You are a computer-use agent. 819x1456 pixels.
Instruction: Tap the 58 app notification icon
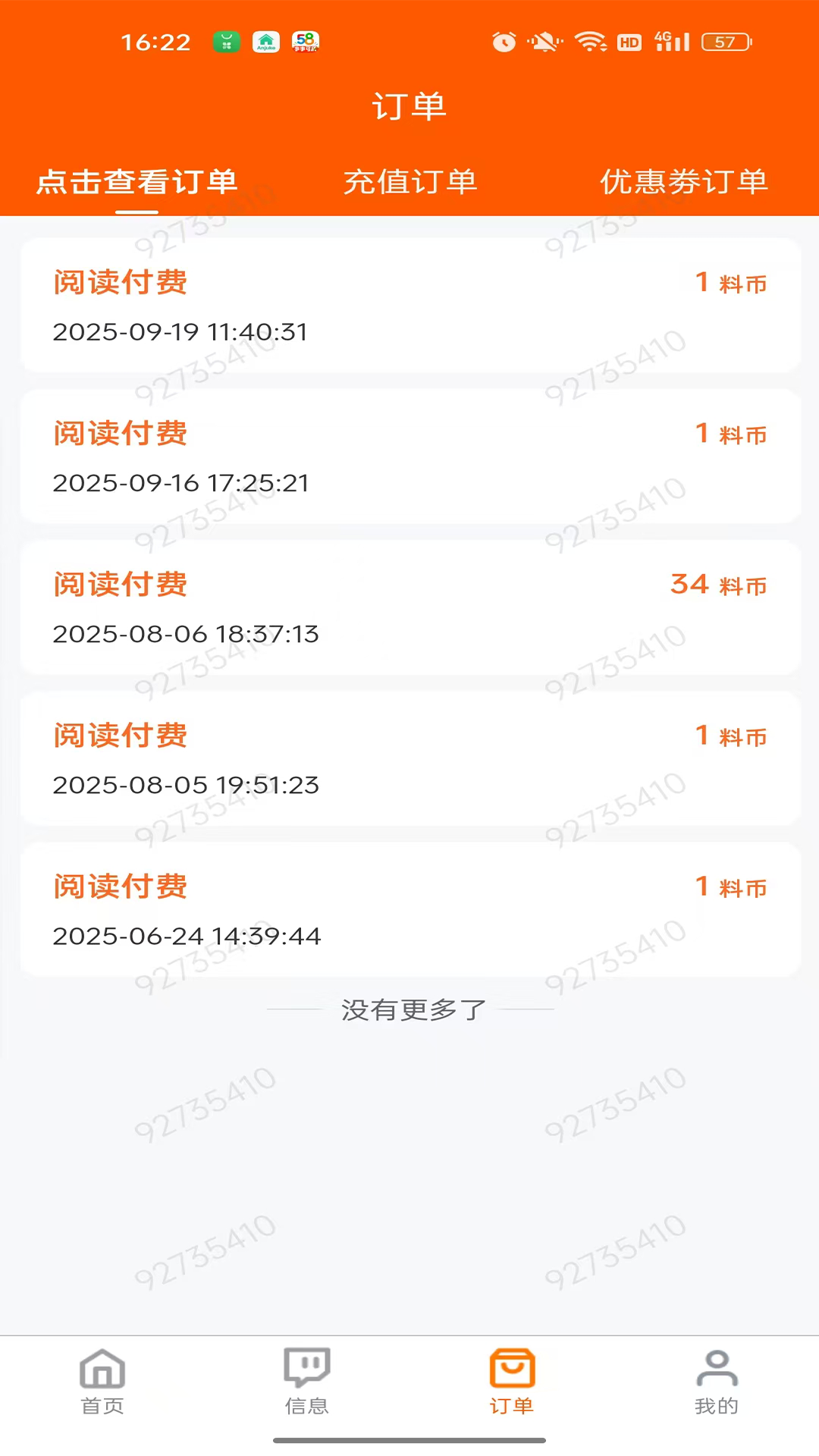306,42
